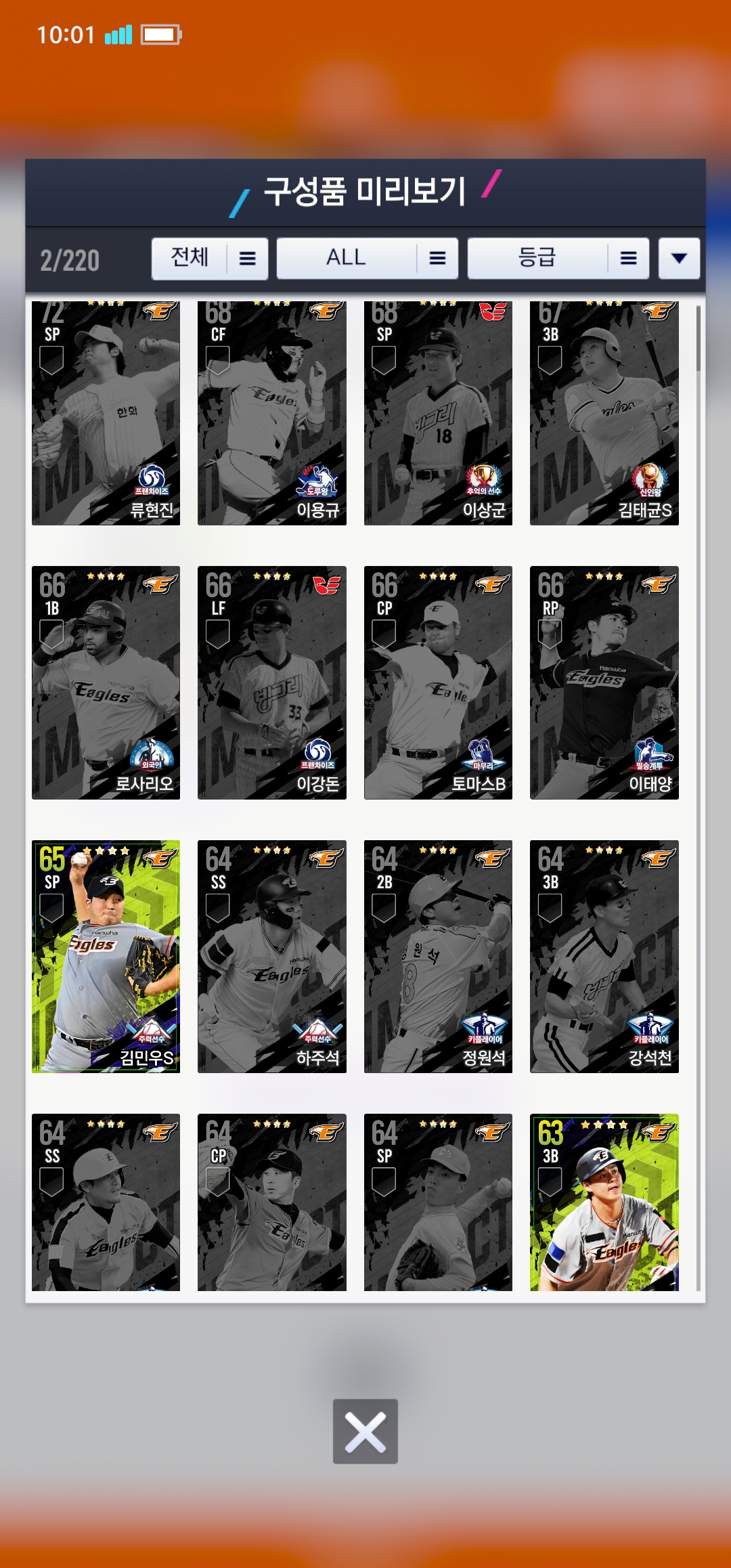The width and height of the screenshot is (731, 1568).
Task: Select the 이용규 CF card
Action: (x=272, y=413)
